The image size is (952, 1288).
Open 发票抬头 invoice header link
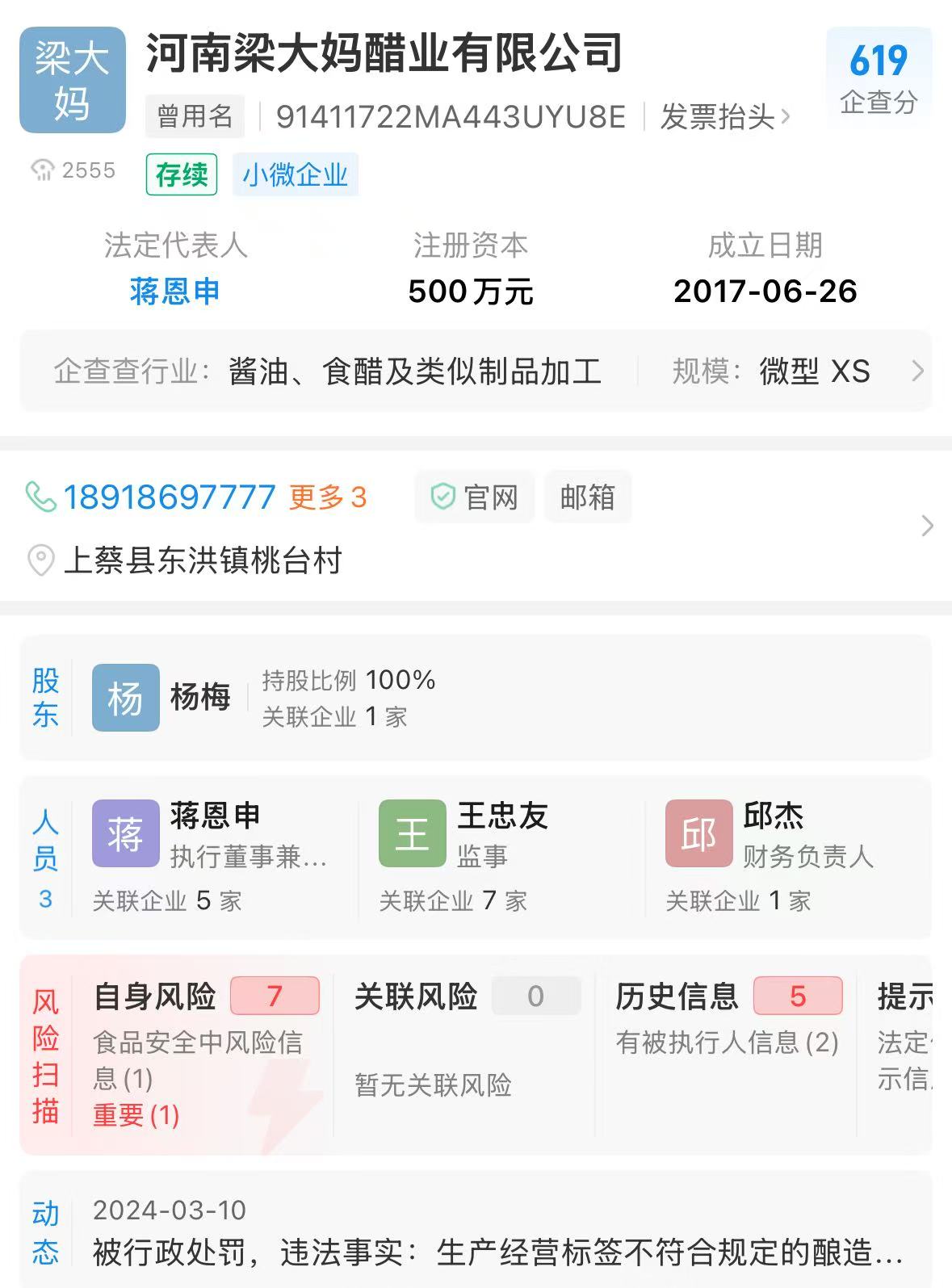click(725, 117)
